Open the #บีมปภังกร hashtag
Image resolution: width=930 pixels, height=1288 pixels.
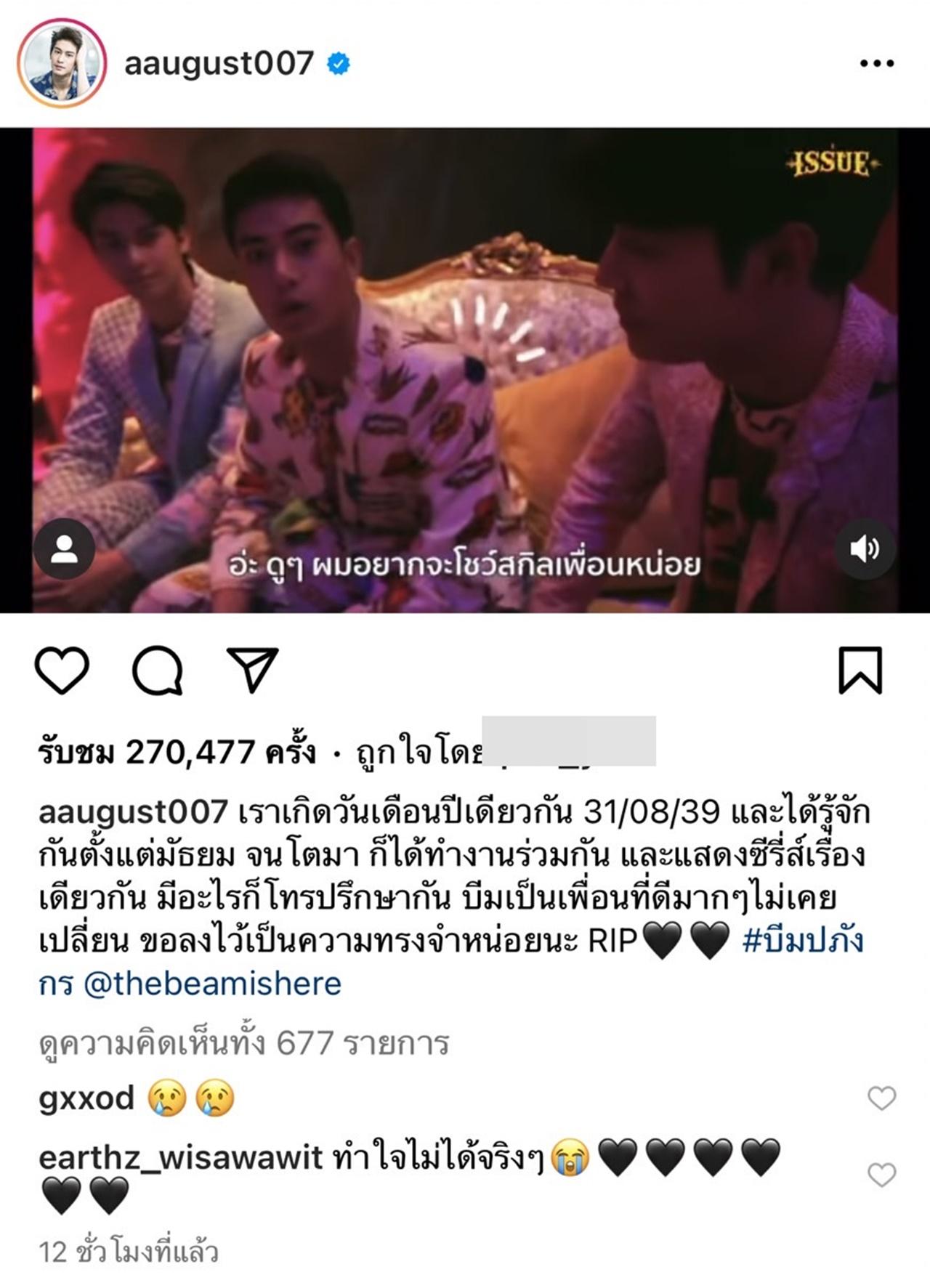pyautogui.click(x=802, y=941)
